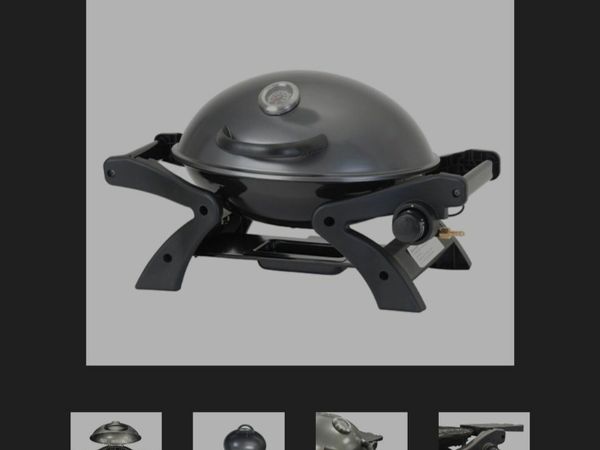Select the second thumbnail with the rounded lid
Viewport: 600px width, 450px height.
click(238, 431)
